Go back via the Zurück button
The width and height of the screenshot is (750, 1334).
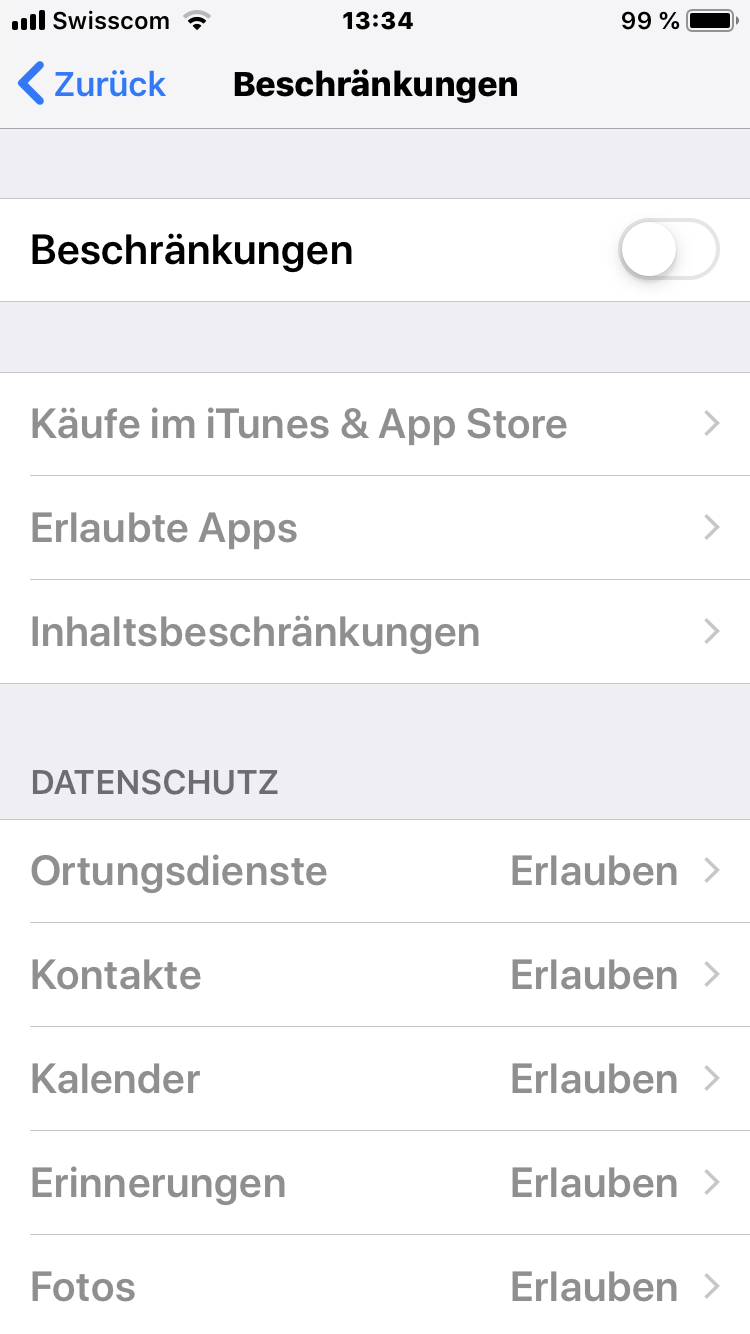point(92,84)
